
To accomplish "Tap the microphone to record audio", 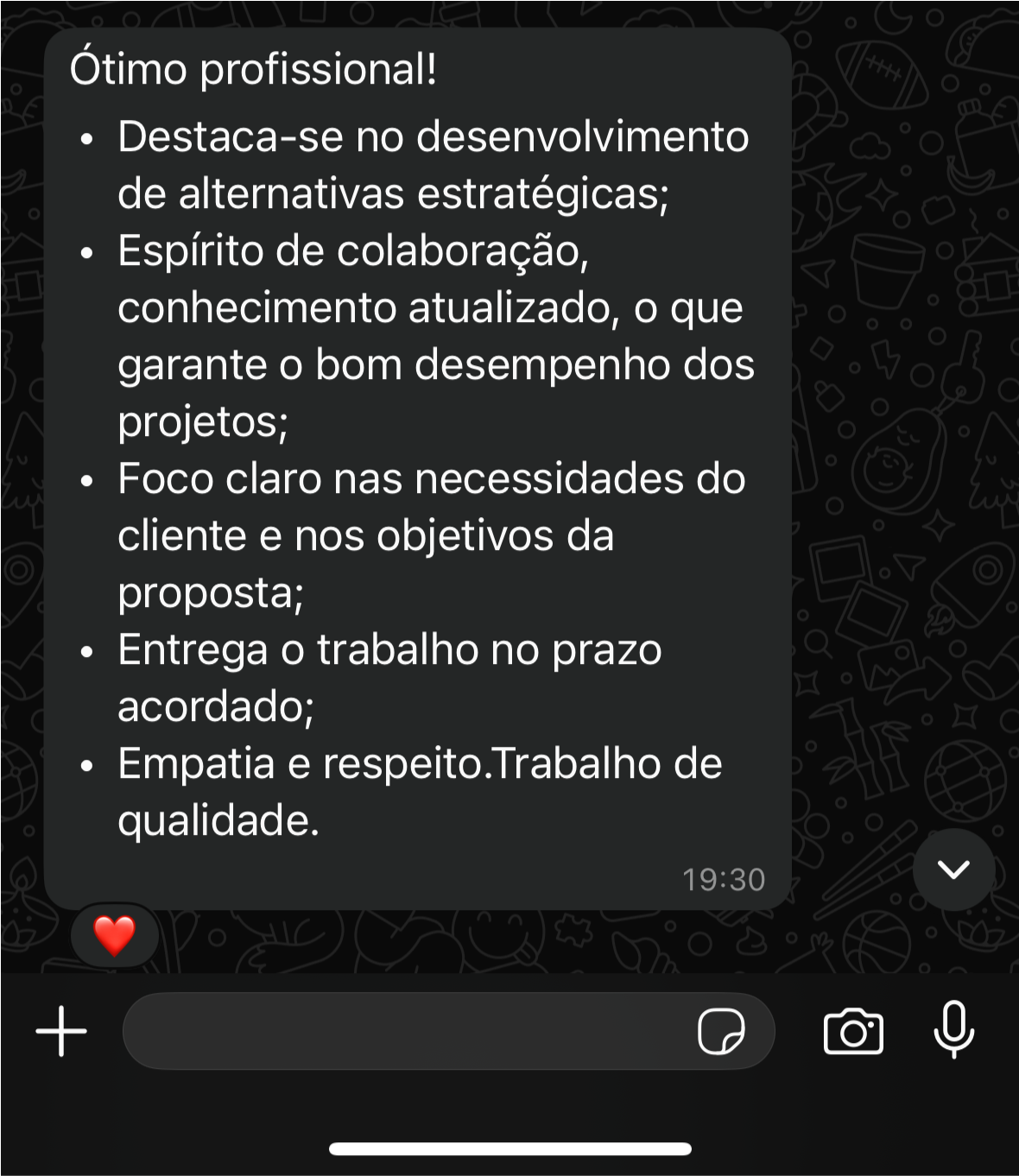I will [x=954, y=1029].
